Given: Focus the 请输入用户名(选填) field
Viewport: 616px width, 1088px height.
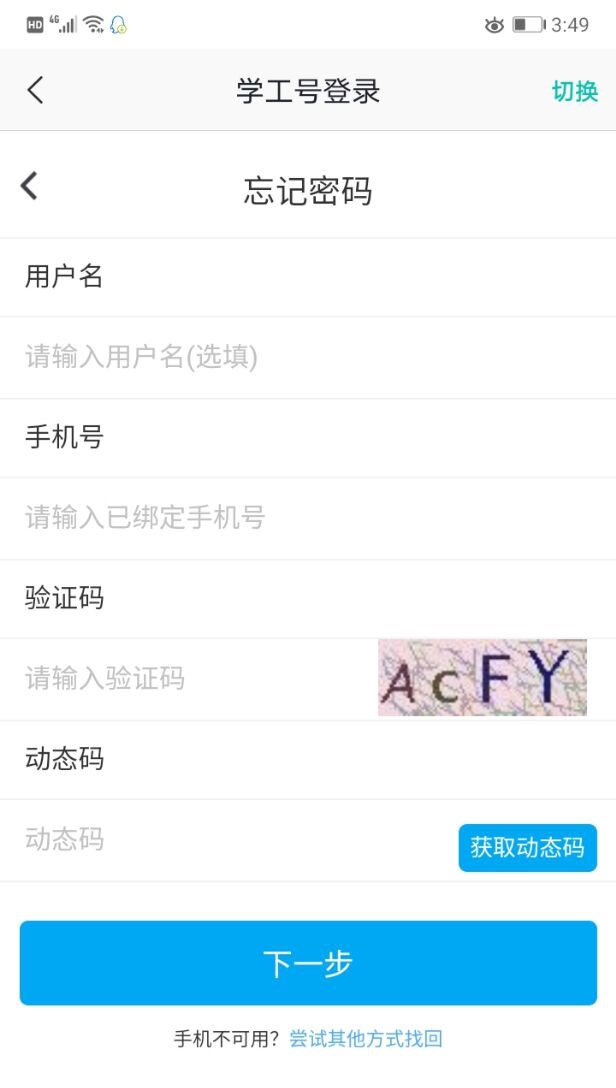Looking at the screenshot, I should [308, 357].
